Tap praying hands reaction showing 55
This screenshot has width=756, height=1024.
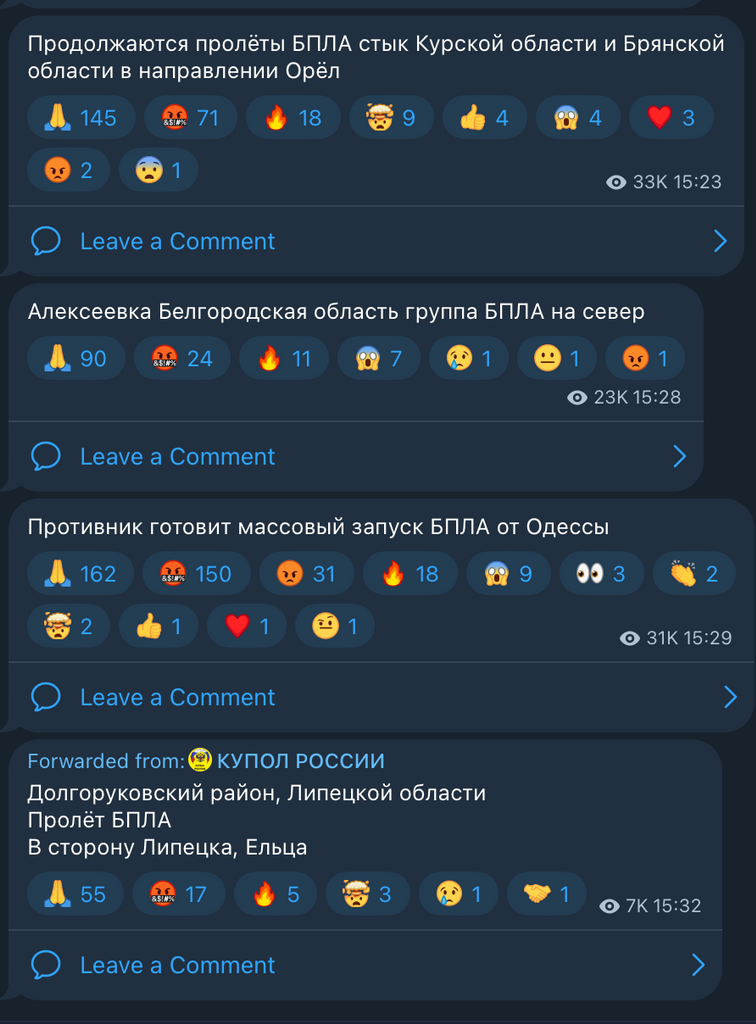(75, 894)
